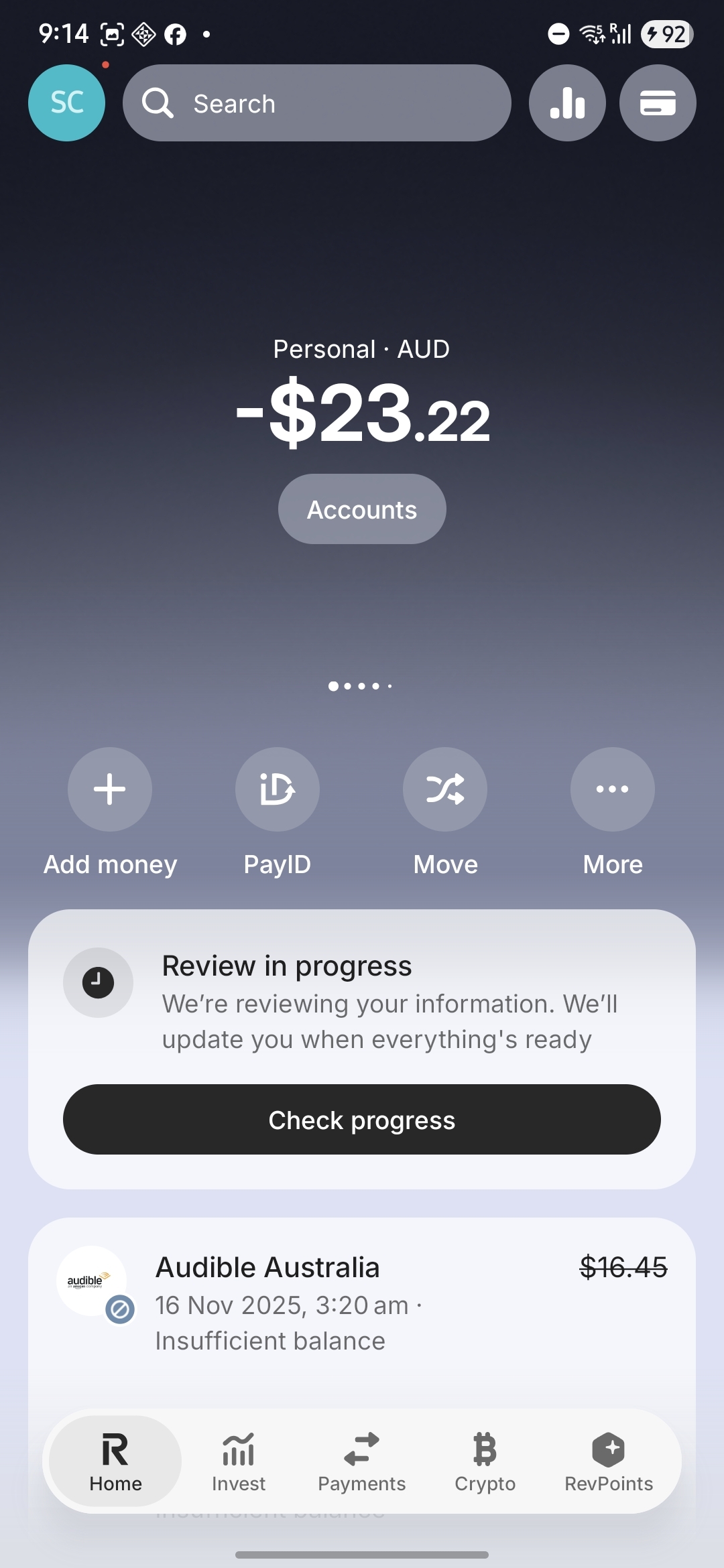
Task: Move money between accounts
Action: (445, 789)
